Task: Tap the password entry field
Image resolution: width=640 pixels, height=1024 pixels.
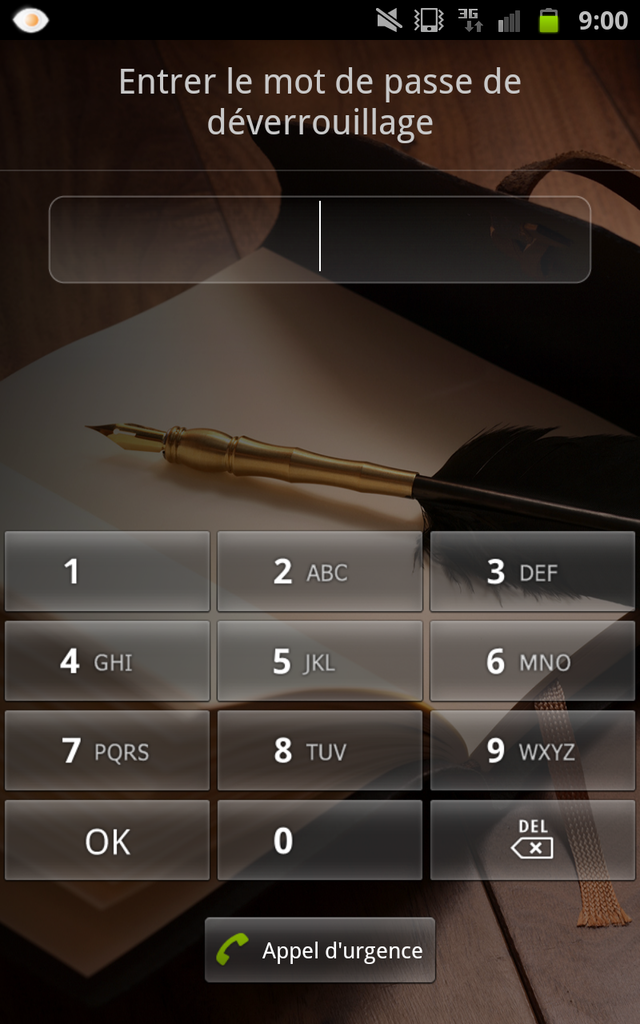Action: pyautogui.click(x=320, y=239)
